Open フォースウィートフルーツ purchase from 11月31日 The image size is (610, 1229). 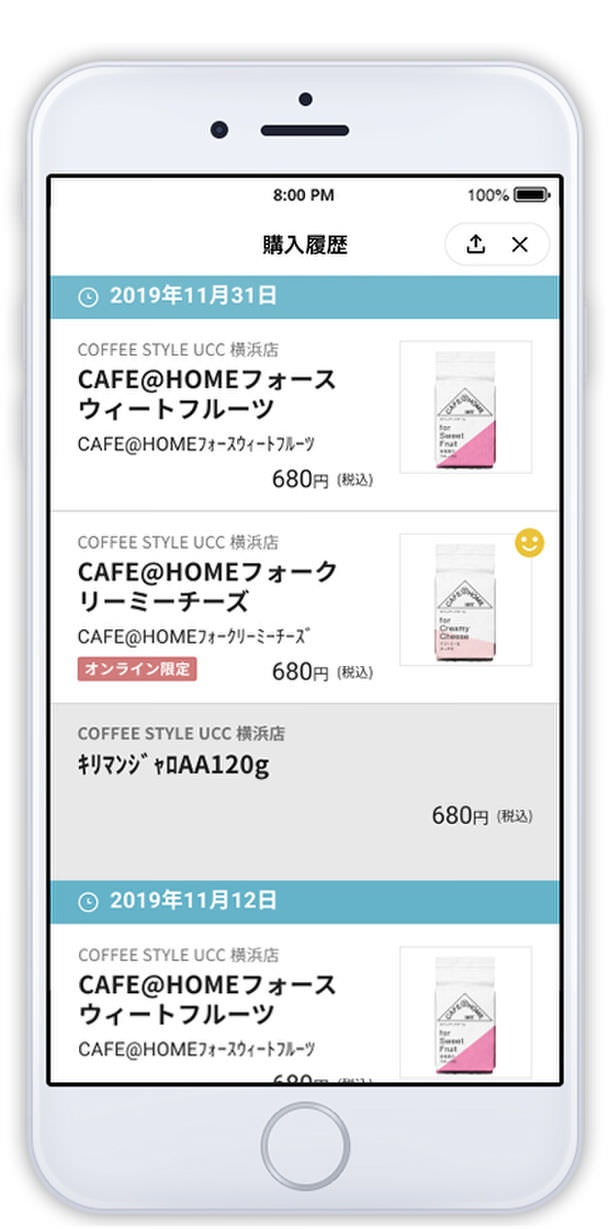[230, 410]
